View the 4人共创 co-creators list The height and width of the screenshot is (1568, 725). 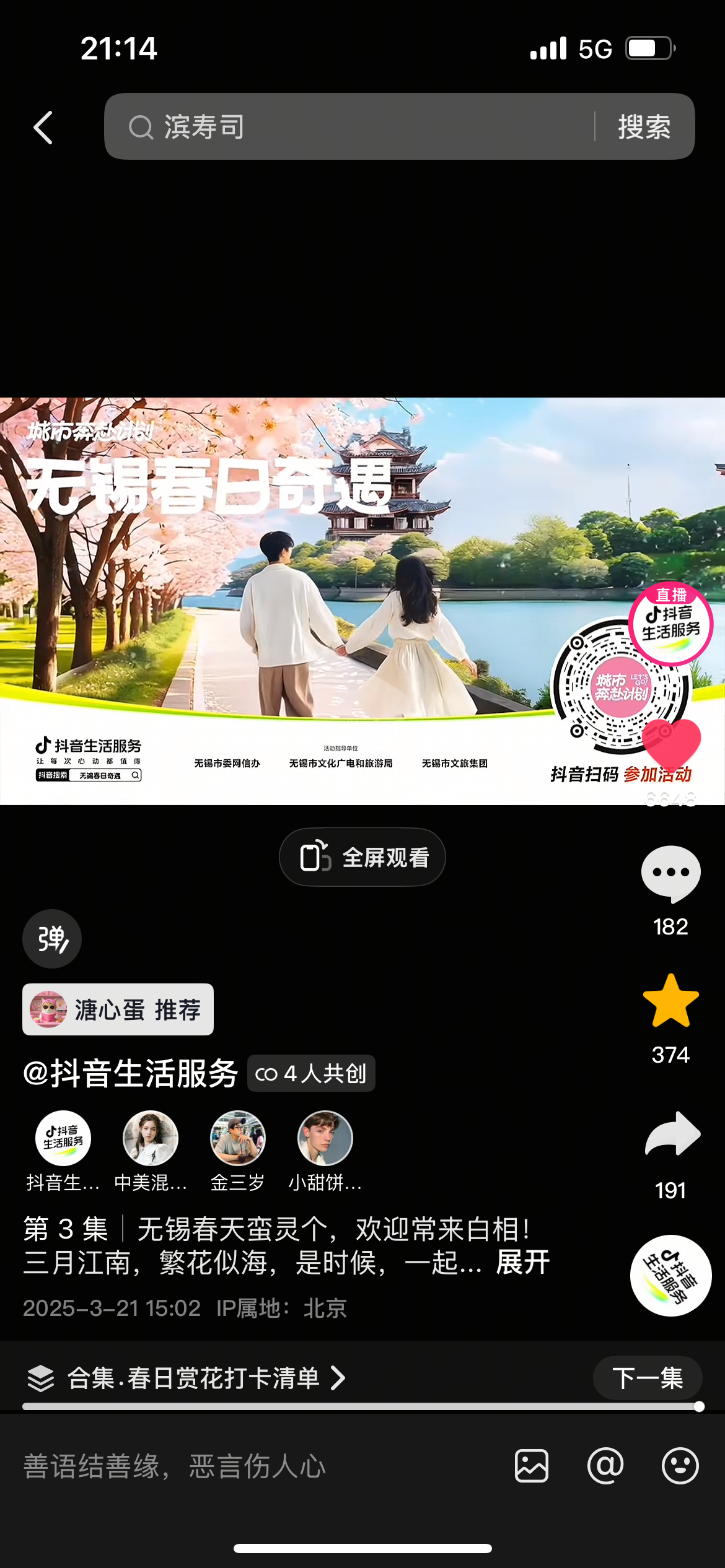coord(311,1073)
